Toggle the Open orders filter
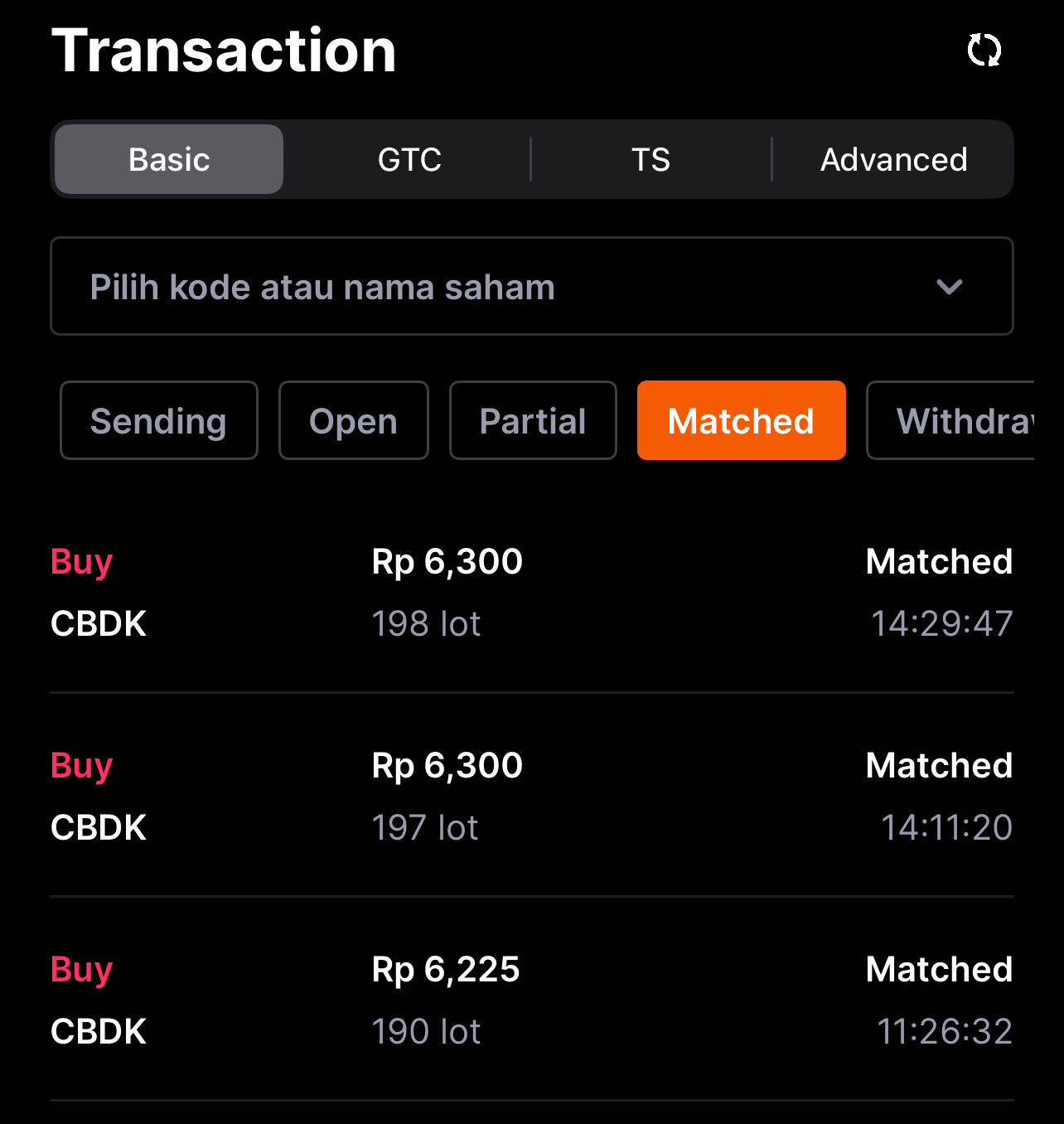 pyautogui.click(x=353, y=420)
